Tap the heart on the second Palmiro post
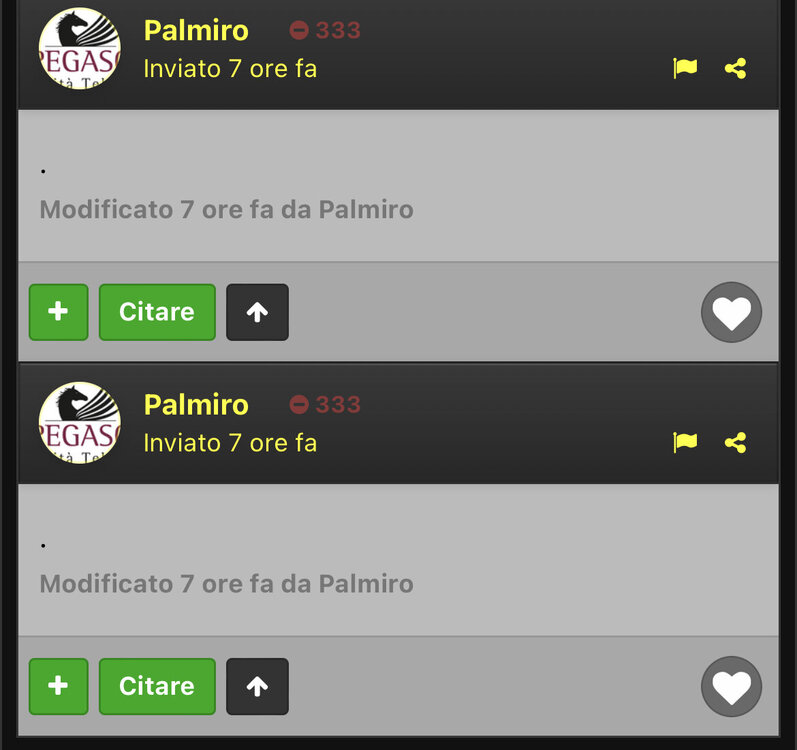 tap(731, 686)
